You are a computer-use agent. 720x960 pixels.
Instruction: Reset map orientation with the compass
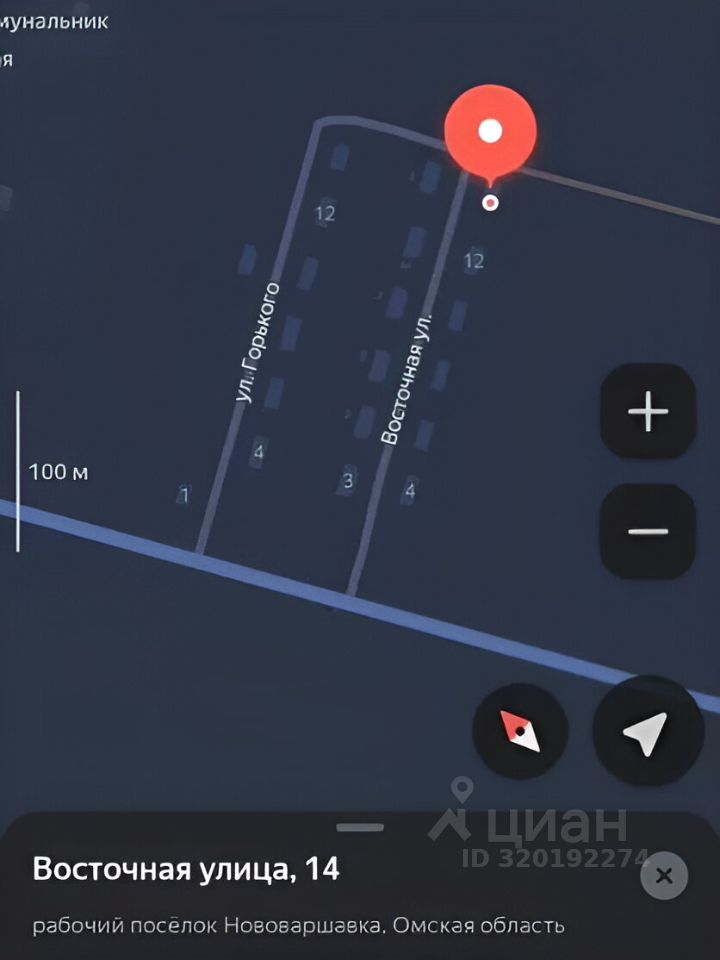point(520,732)
